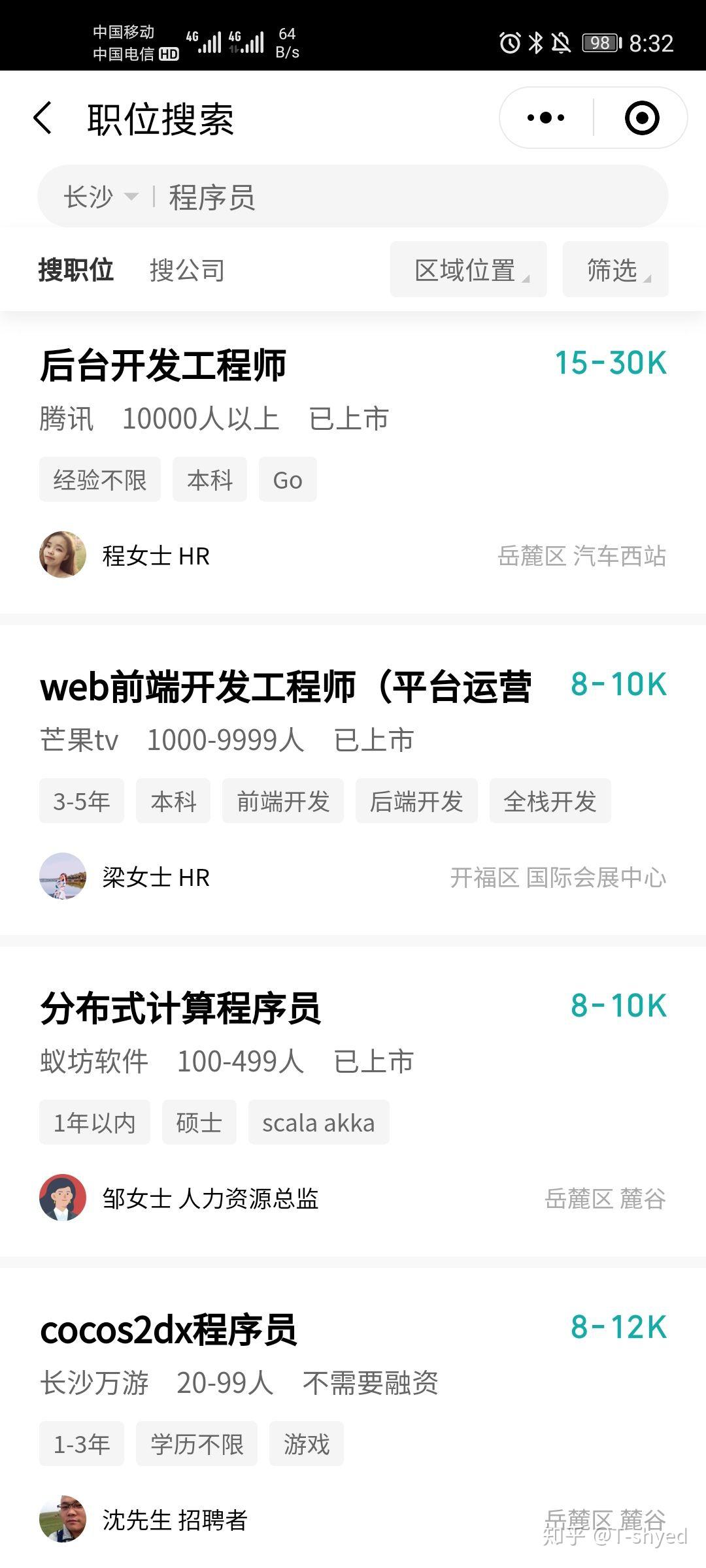This screenshot has height=1568, width=706.
Task: Switch to the 搜公司 tab
Action: click(x=187, y=270)
